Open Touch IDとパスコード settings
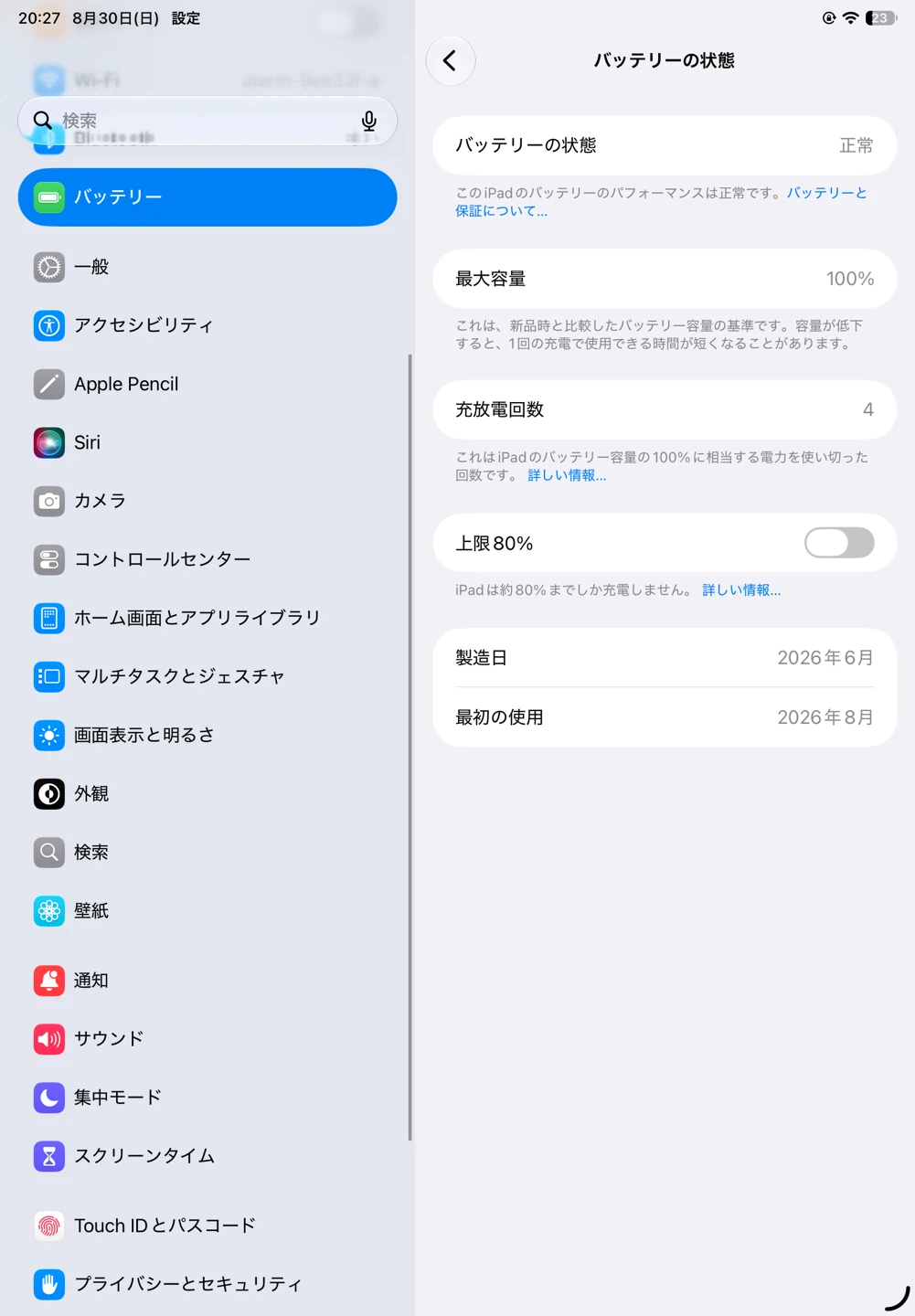This screenshot has height=1316, width=915. 207,1226
